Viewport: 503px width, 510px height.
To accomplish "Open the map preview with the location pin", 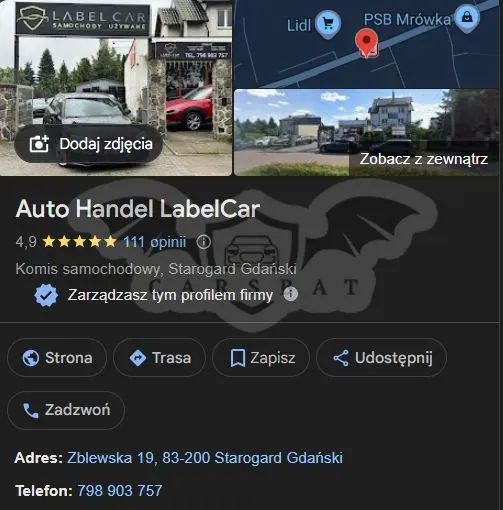I will click(366, 44).
